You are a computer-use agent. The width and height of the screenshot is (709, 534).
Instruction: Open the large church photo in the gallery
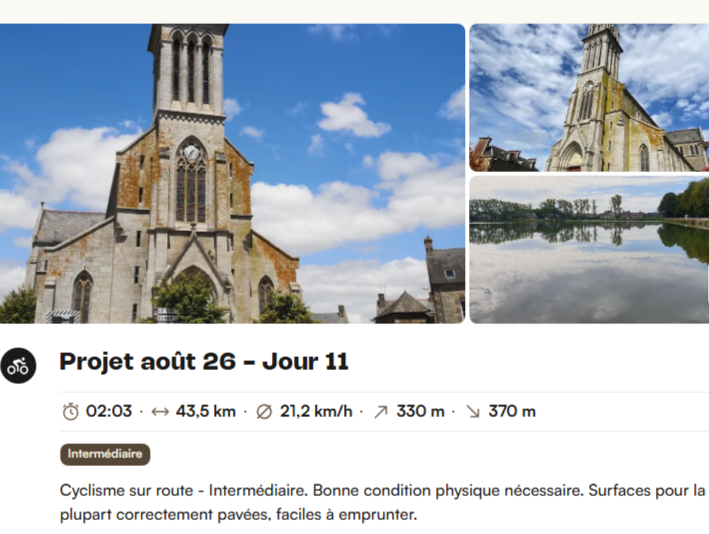click(x=232, y=173)
